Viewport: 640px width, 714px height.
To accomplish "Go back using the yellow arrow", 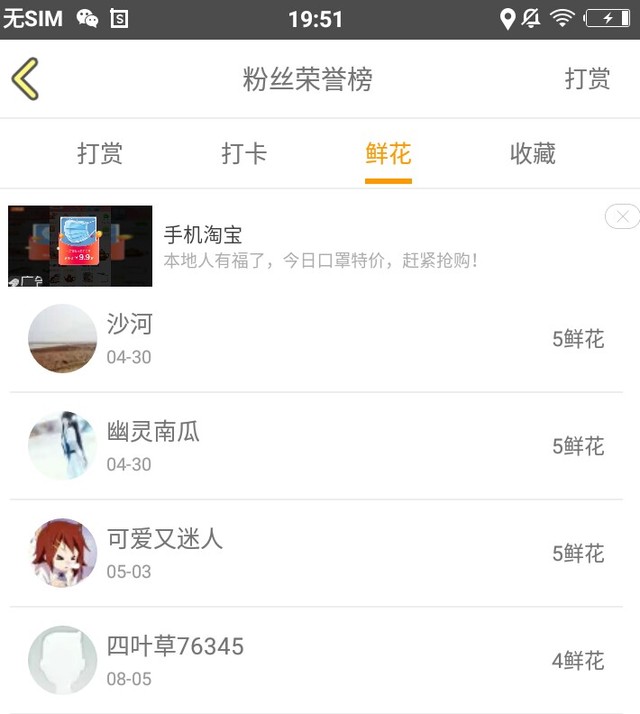I will click(x=26, y=79).
